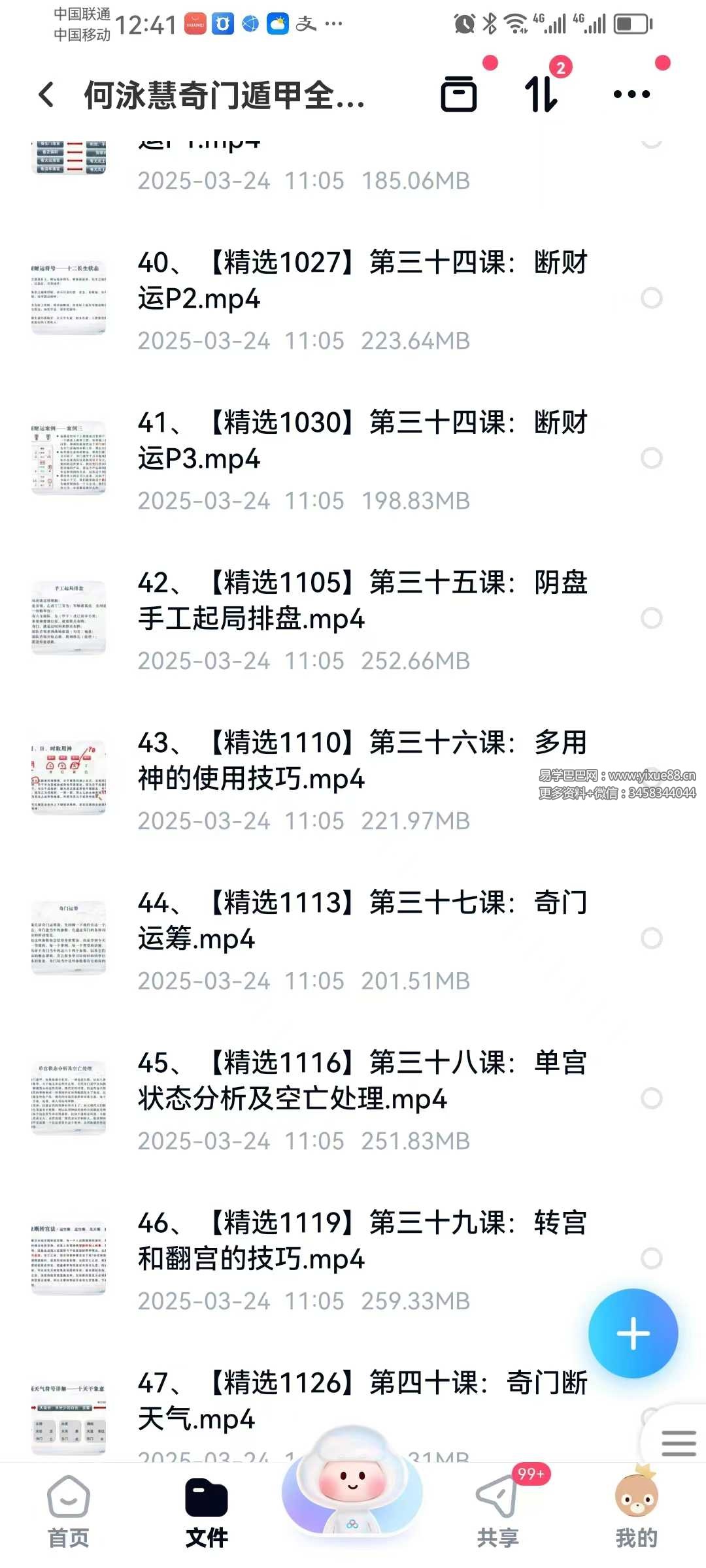Viewport: 706px width, 1568px height.
Task: Select the circle for file 45 单宫状态分析
Action: tap(651, 1098)
